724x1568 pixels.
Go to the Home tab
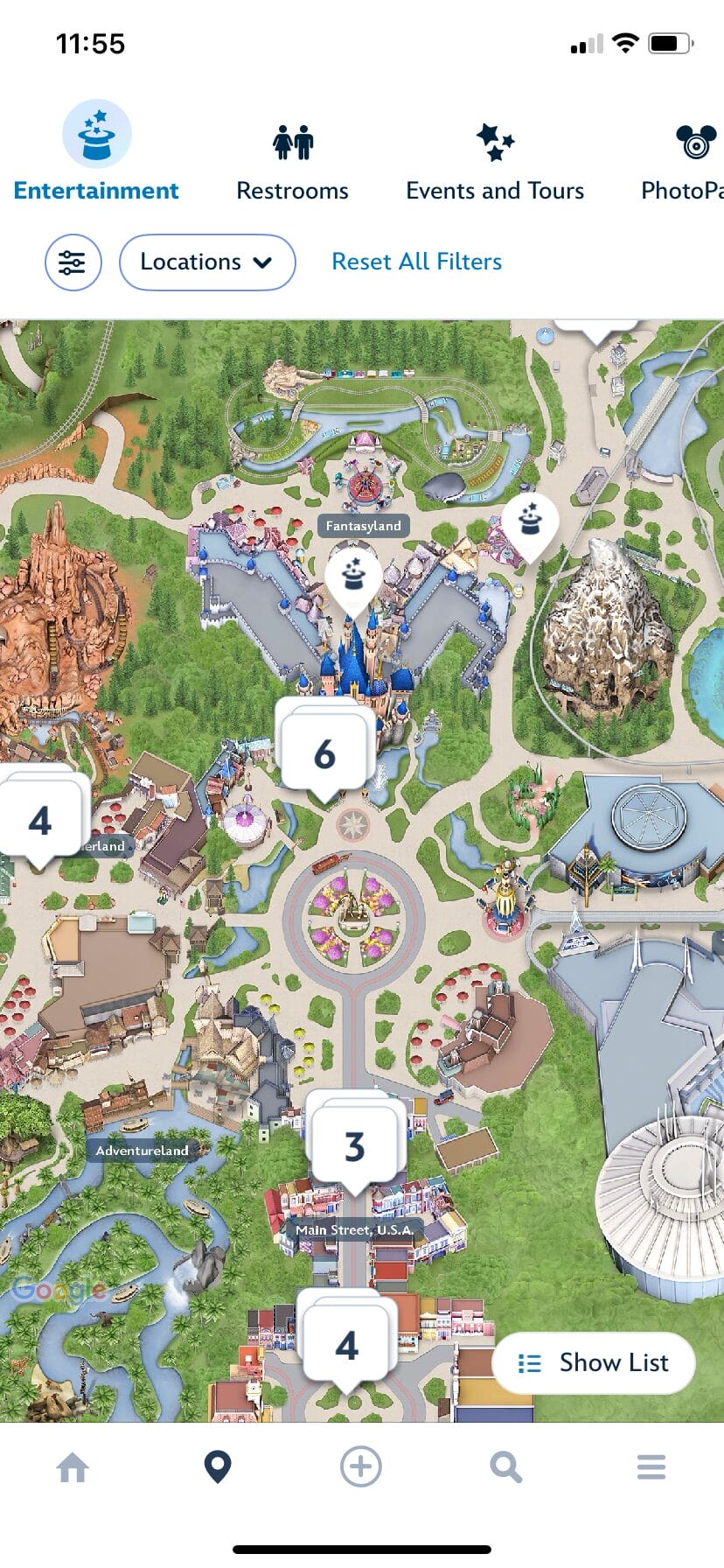click(x=73, y=1467)
